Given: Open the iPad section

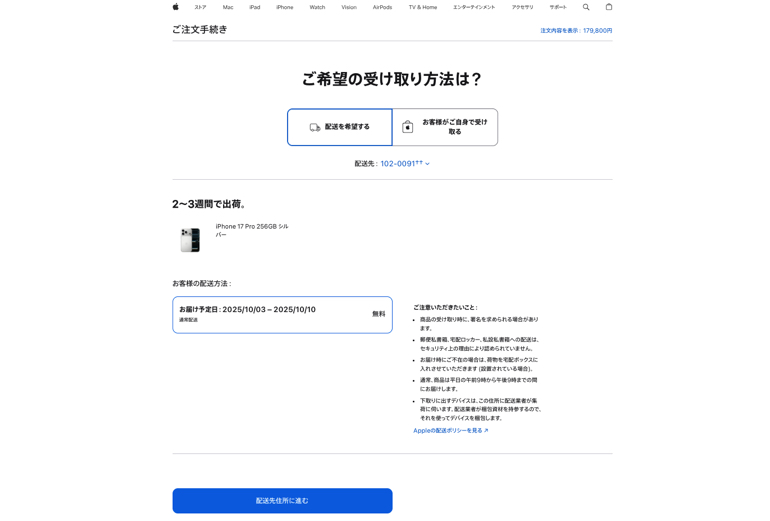Looking at the screenshot, I should tap(255, 7).
